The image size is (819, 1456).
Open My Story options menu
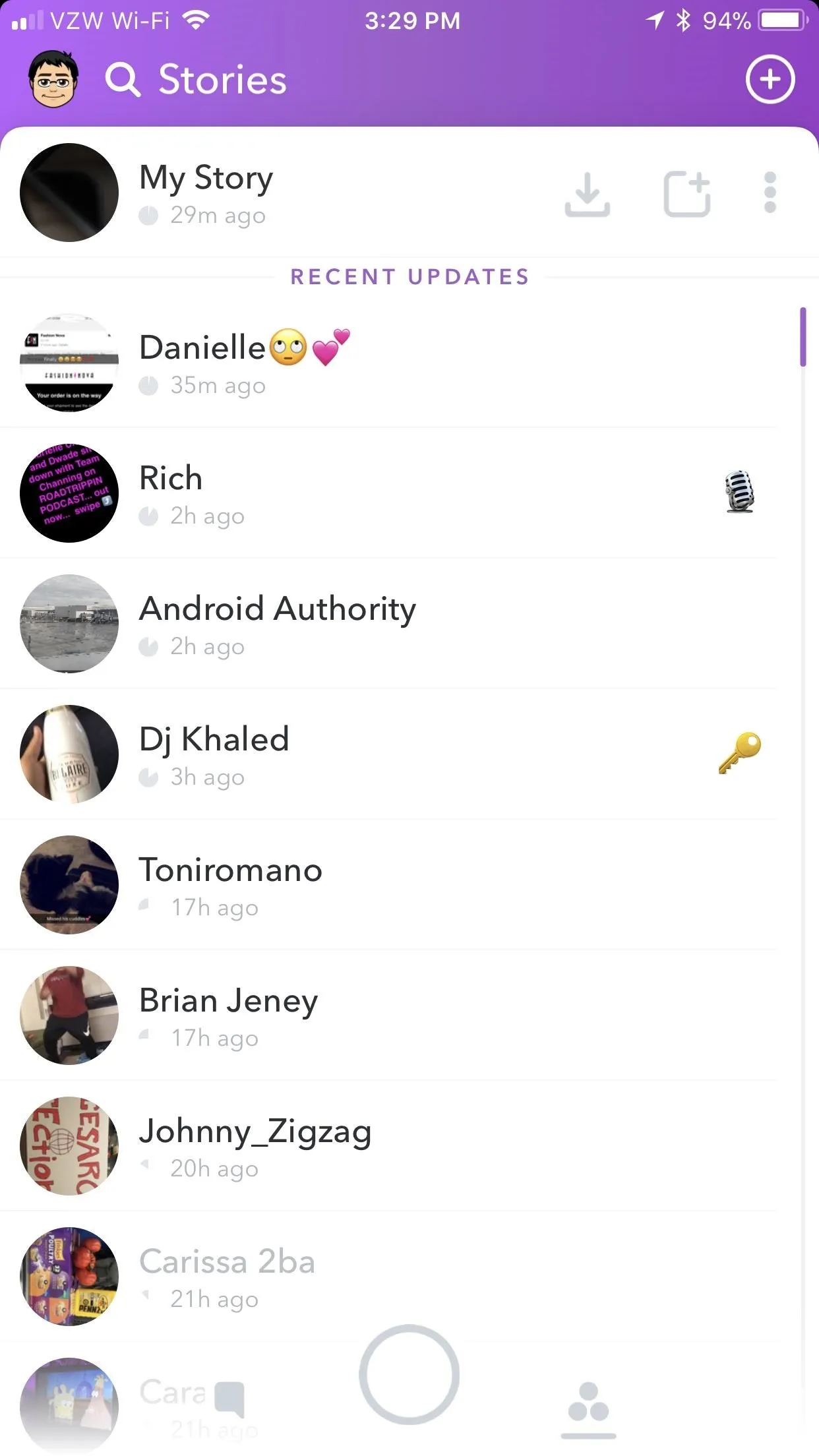(x=770, y=193)
